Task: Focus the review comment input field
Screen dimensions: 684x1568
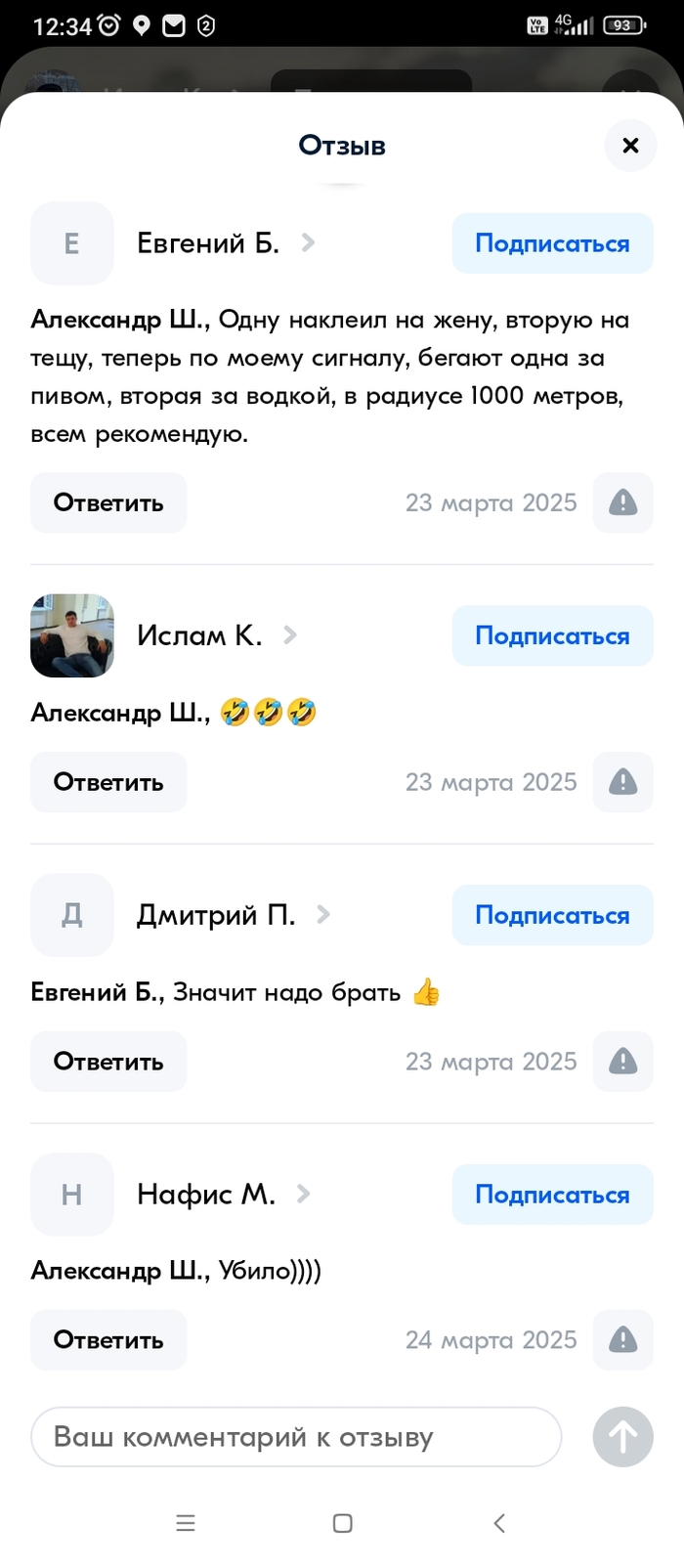Action: tap(296, 1437)
